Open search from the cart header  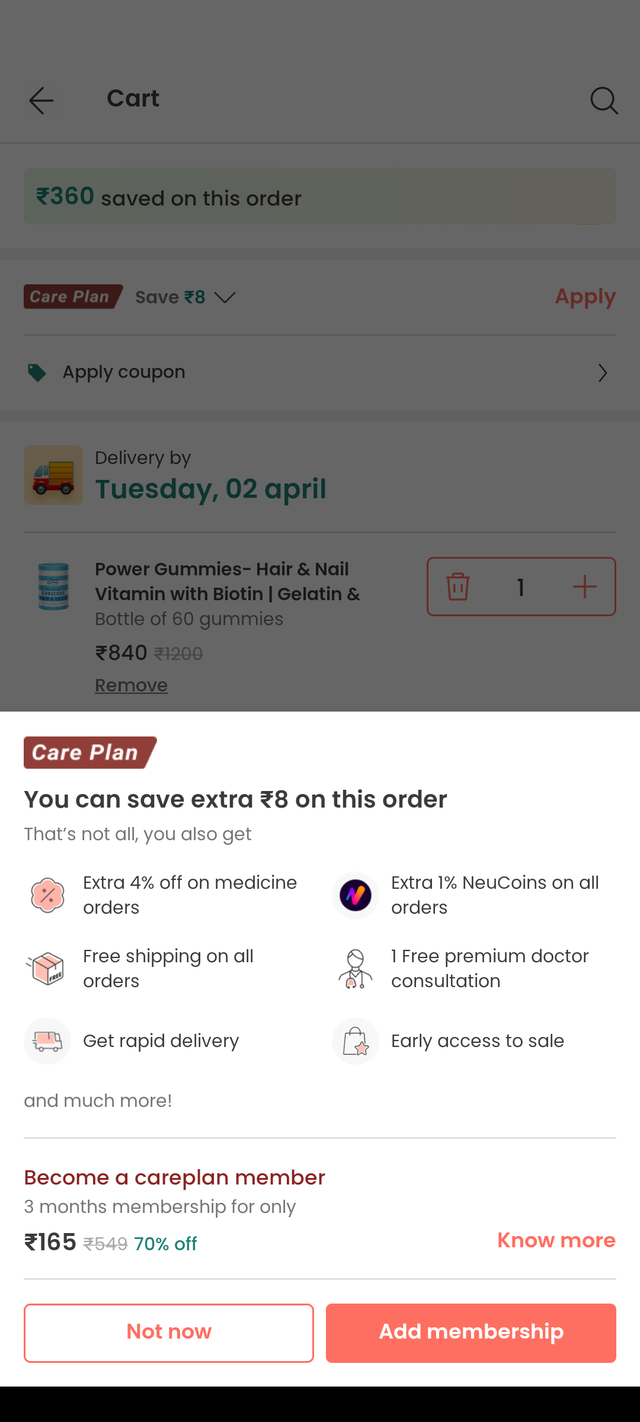[x=604, y=100]
